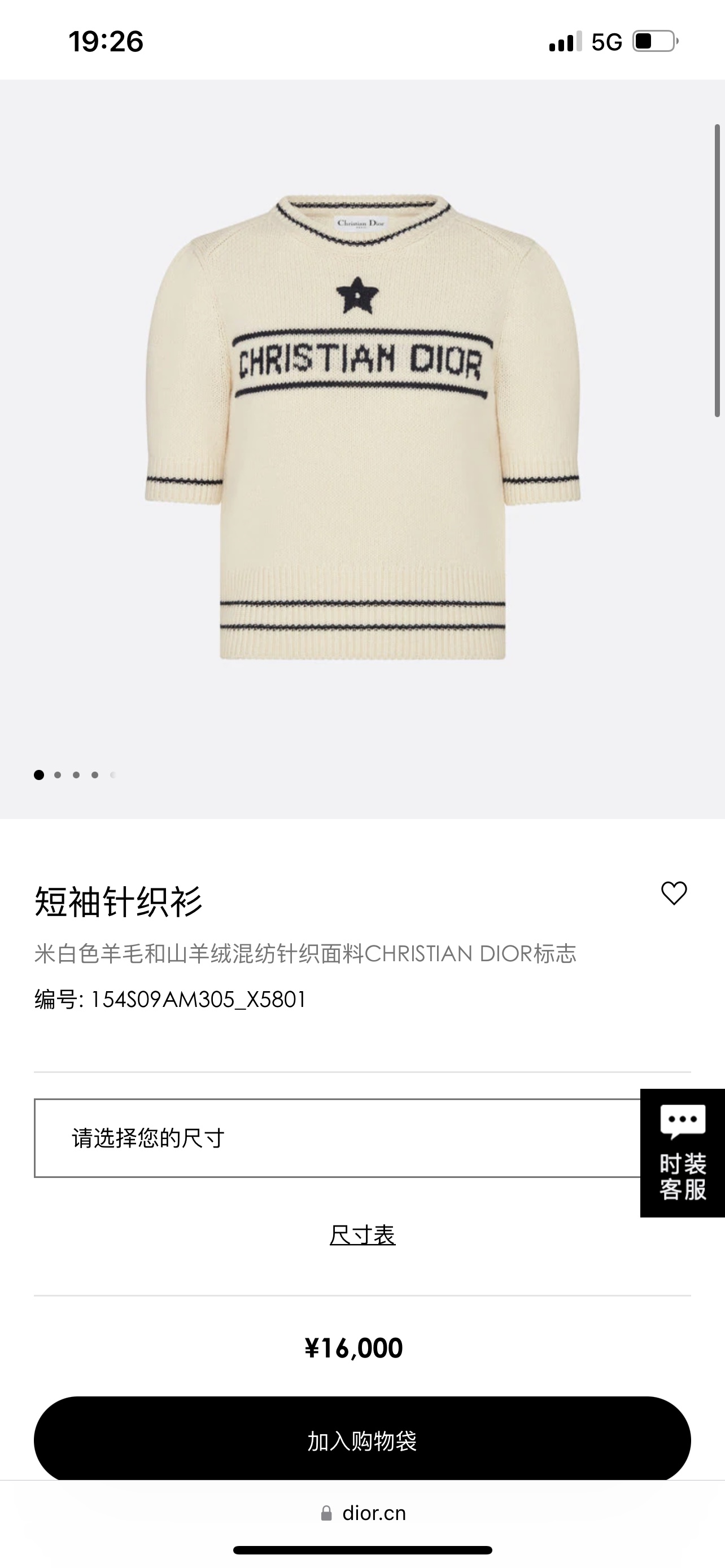This screenshot has width=725, height=1568.
Task: Open the 尺寸表 size chart link
Action: point(362,1235)
